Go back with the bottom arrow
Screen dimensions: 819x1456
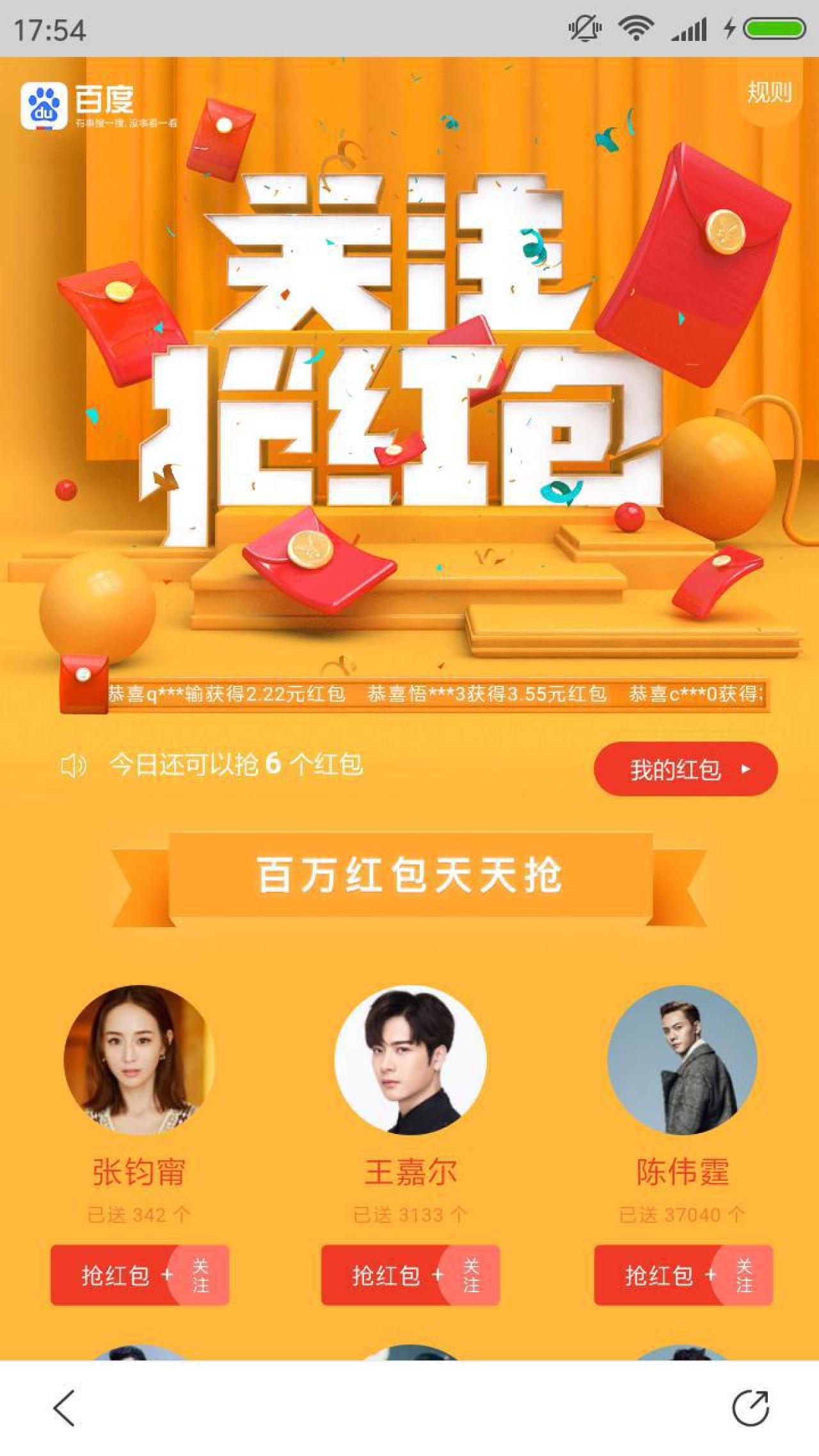(64, 1407)
